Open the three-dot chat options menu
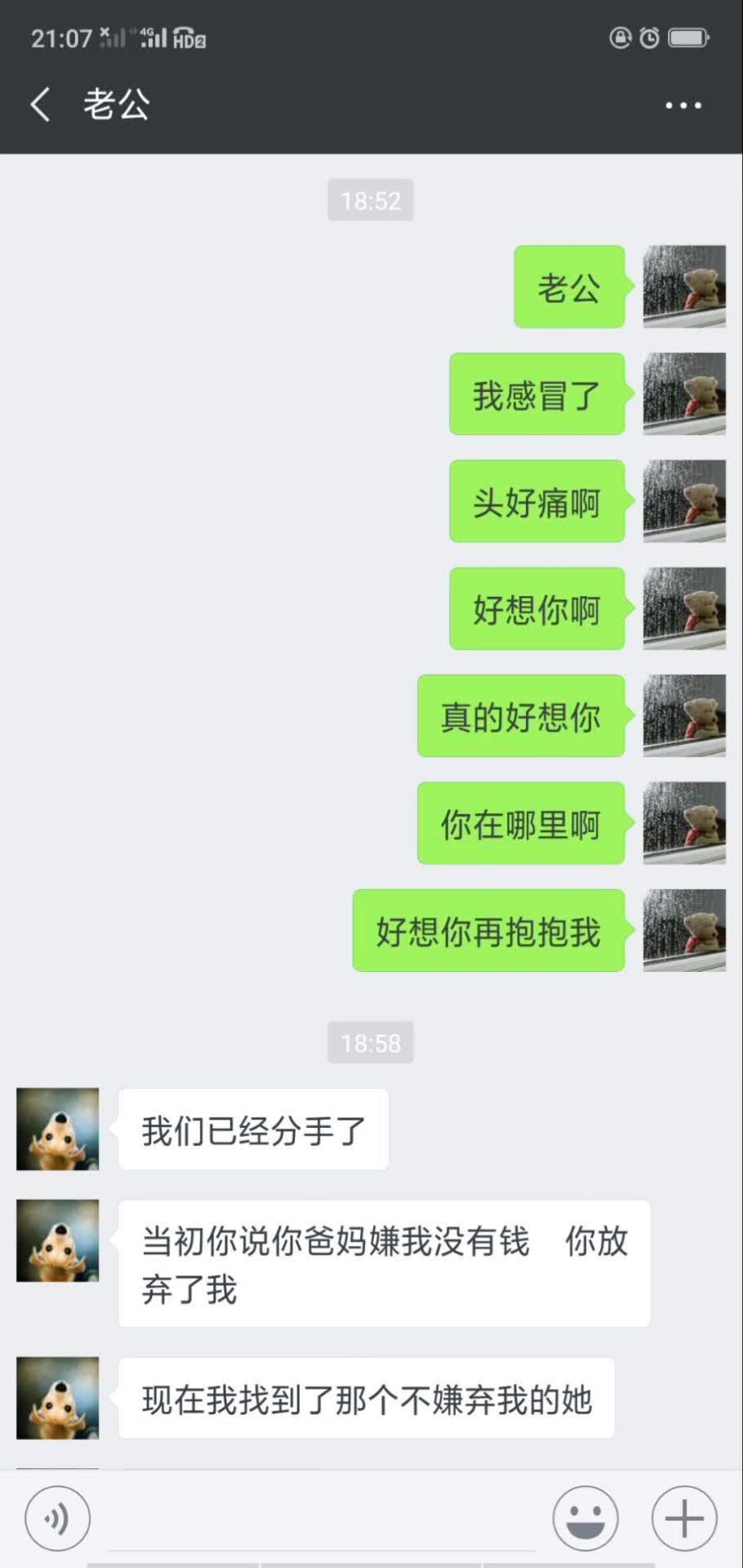 (684, 106)
